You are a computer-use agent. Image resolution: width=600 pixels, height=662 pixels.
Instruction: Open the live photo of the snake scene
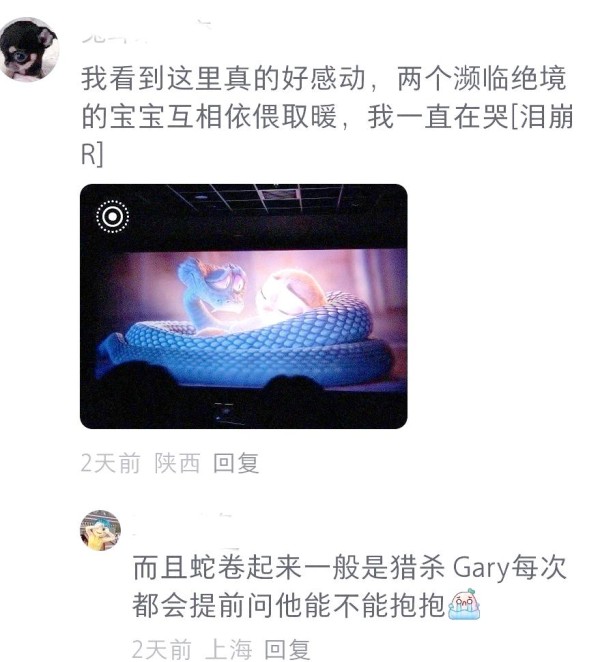243,306
